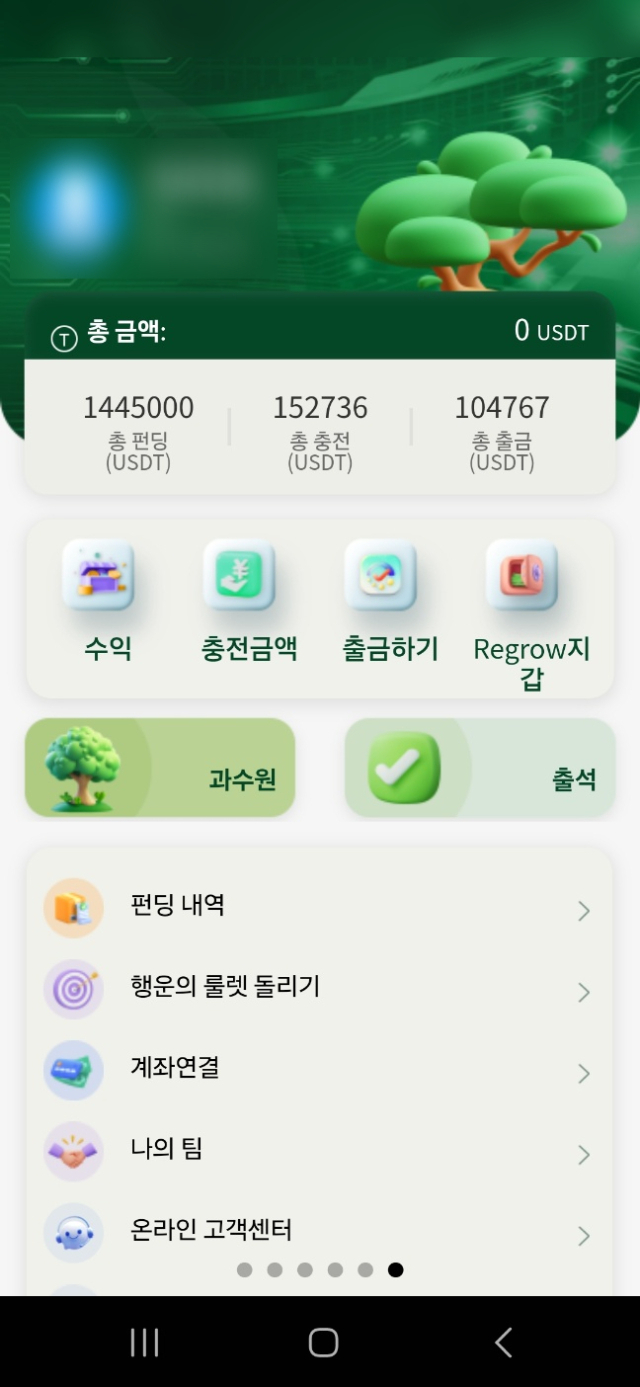
Task: Open the 계좌연결 account linking row
Action: pyautogui.click(x=318, y=1069)
